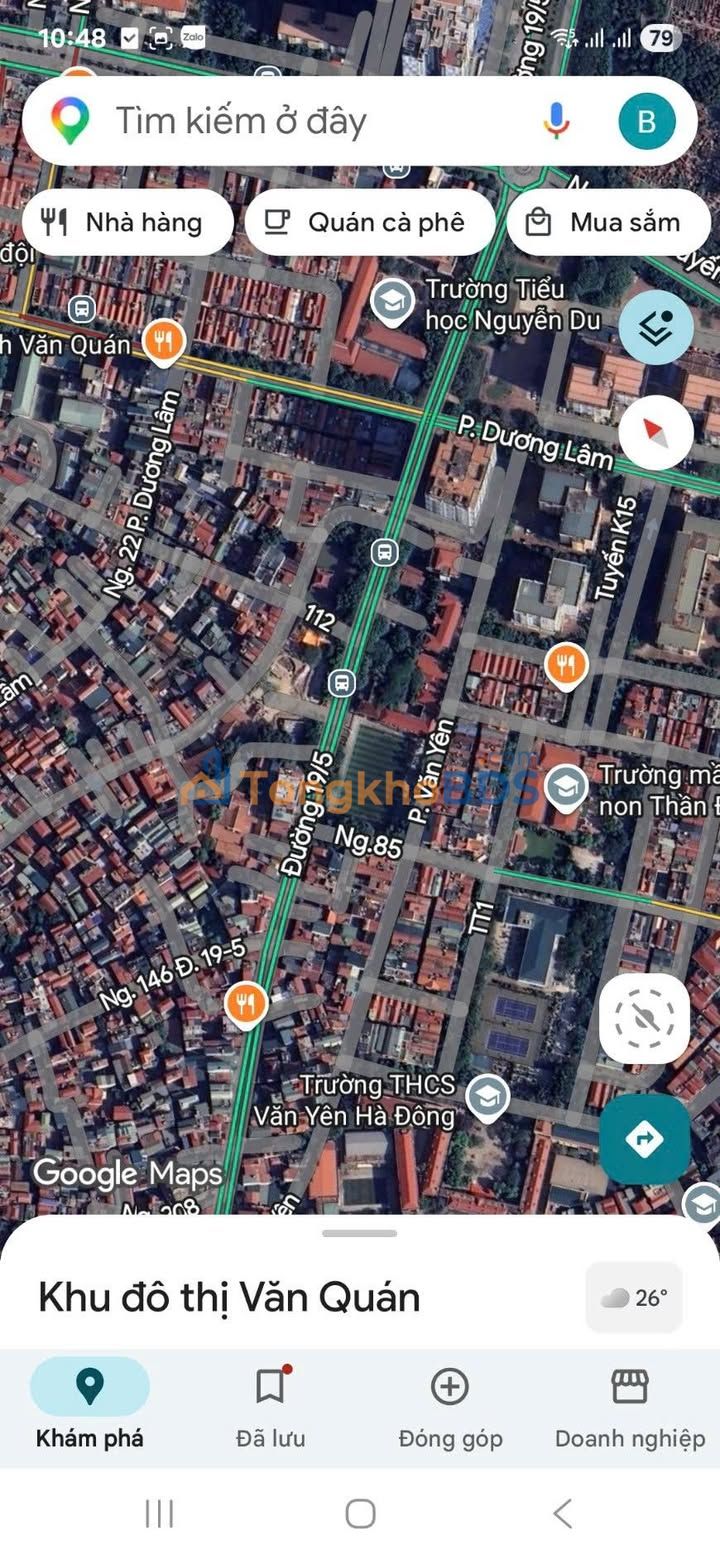Start voice search with the microphone

coord(556,122)
